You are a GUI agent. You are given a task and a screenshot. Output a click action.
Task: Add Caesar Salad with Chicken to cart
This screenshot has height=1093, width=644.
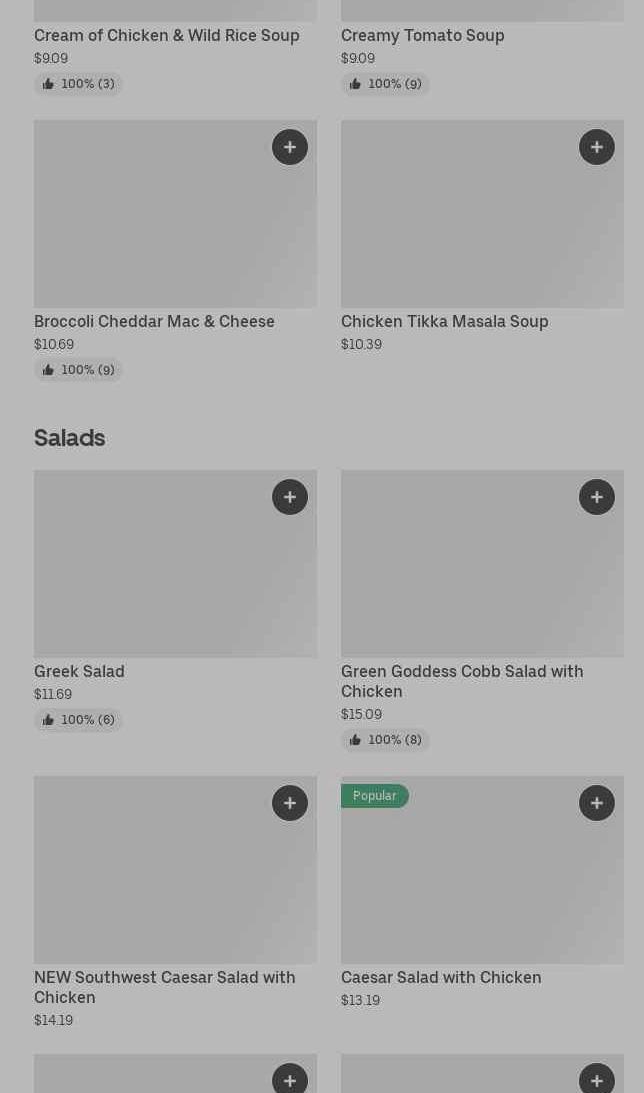pyautogui.click(x=597, y=803)
